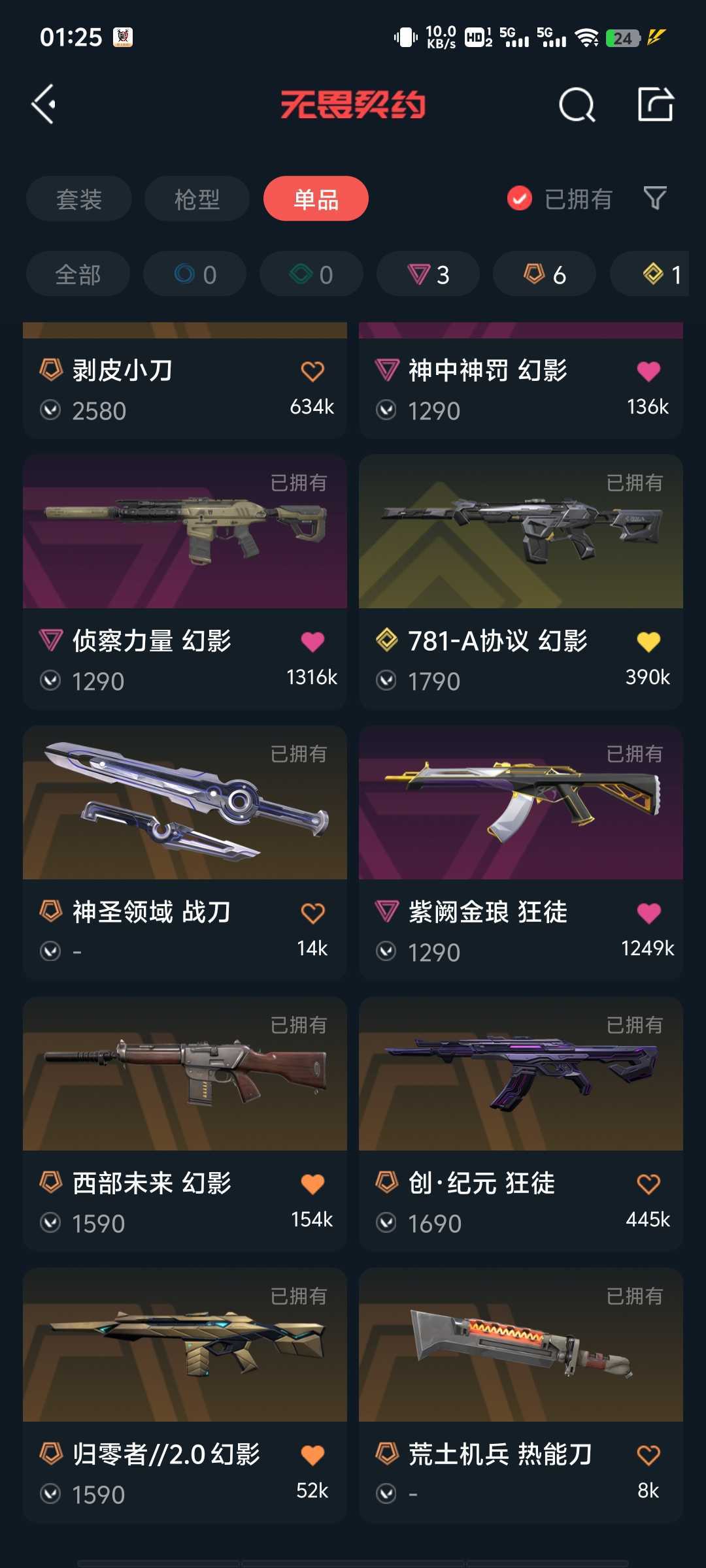706x1568 pixels.
Task: Select the 全部 rarity chip
Action: pos(78,274)
